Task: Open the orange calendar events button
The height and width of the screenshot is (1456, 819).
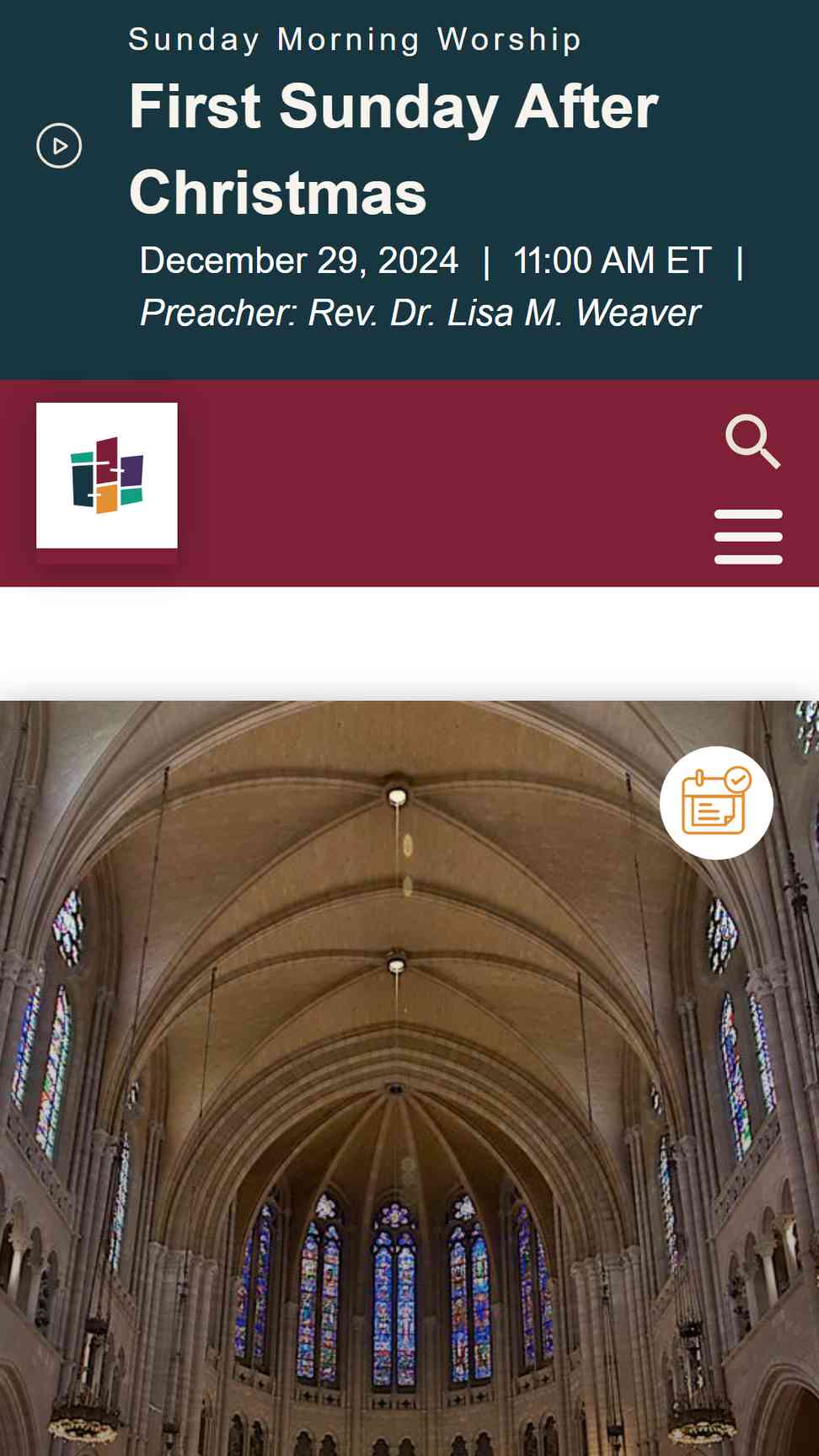Action: click(x=716, y=803)
